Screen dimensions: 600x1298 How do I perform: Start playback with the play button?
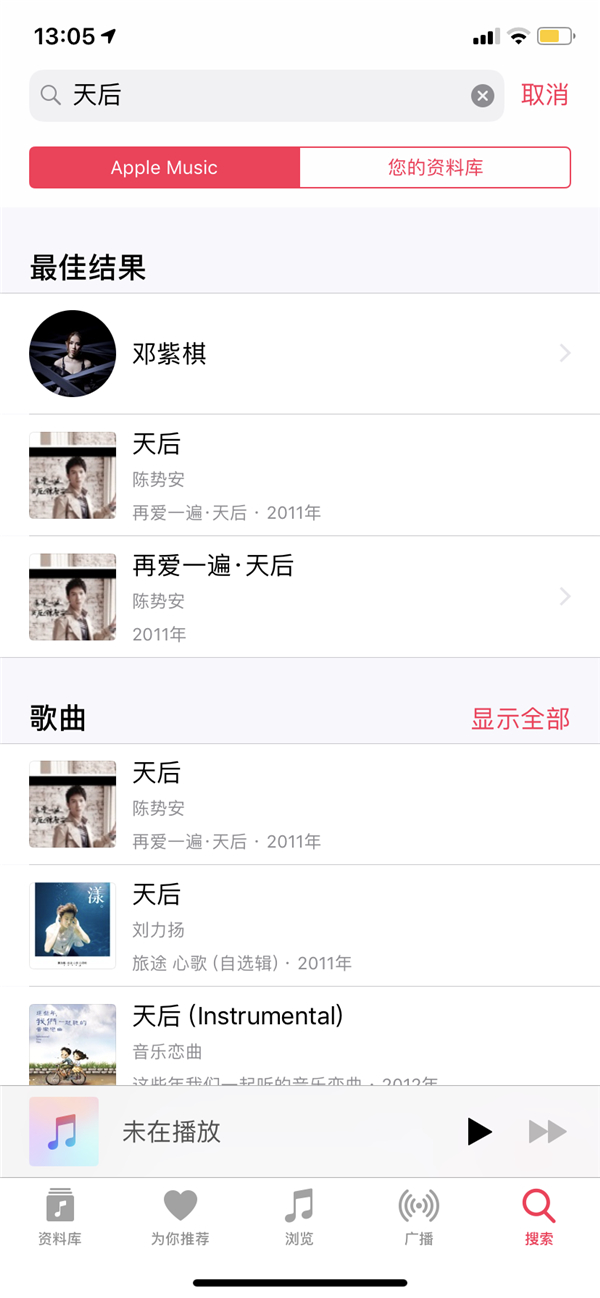[480, 1132]
